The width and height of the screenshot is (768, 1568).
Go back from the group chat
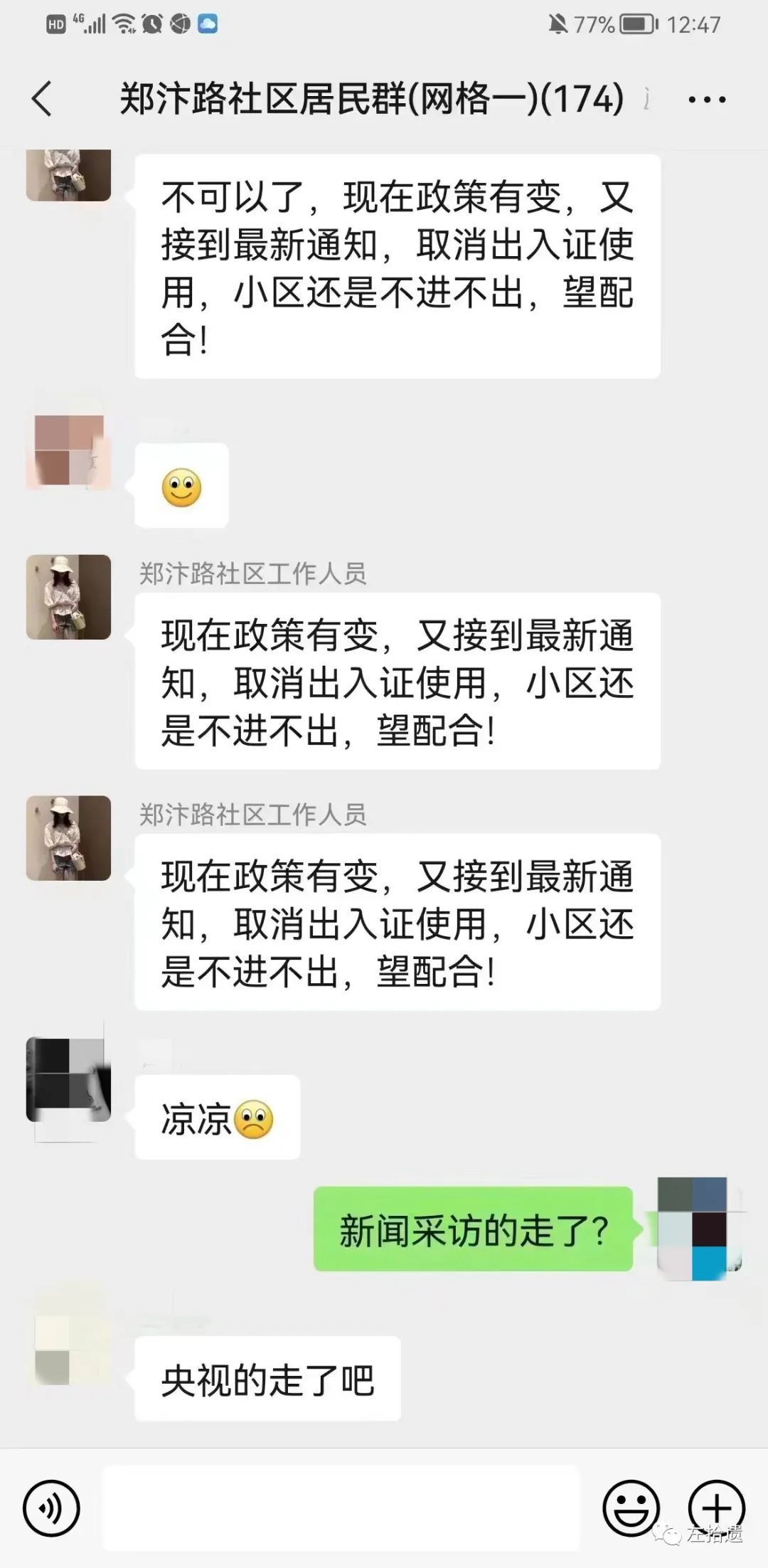pyautogui.click(x=43, y=98)
